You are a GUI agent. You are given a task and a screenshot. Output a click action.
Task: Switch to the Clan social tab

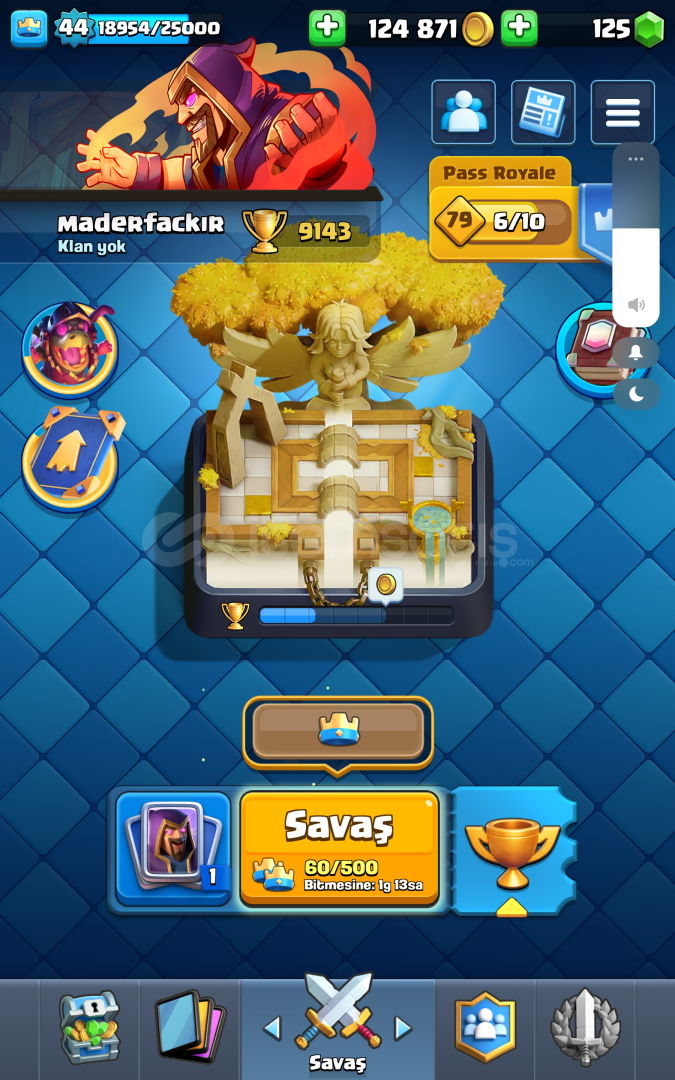click(x=485, y=1028)
